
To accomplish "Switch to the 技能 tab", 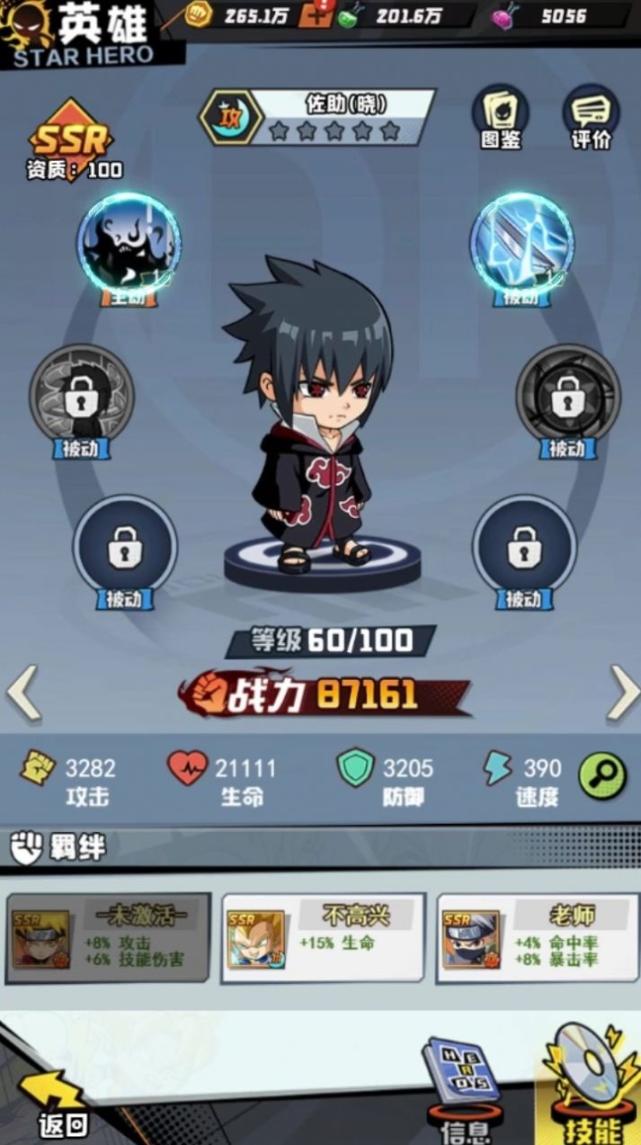I will (590, 1090).
